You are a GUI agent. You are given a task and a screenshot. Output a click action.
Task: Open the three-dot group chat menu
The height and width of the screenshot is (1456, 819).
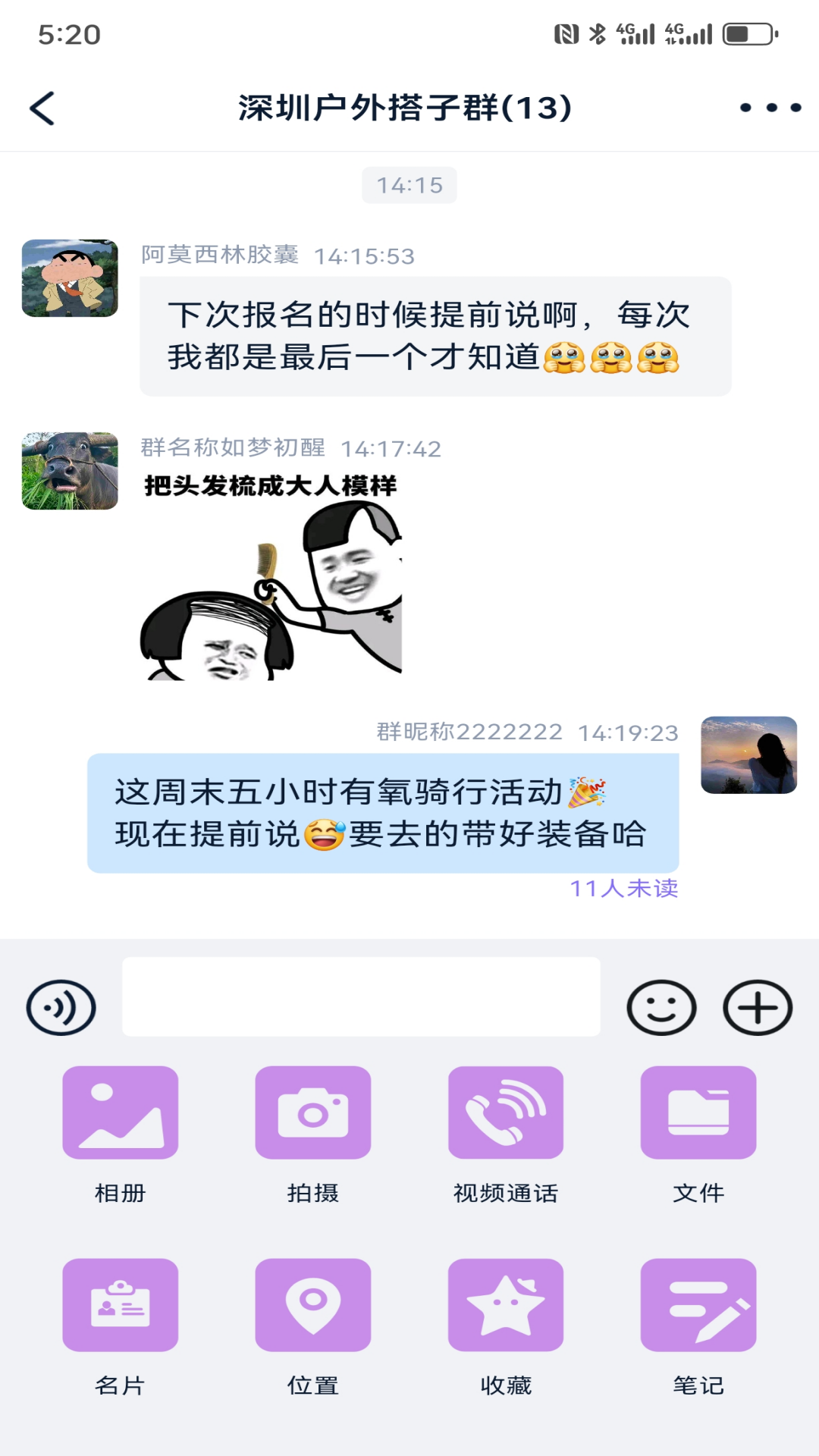(x=770, y=108)
